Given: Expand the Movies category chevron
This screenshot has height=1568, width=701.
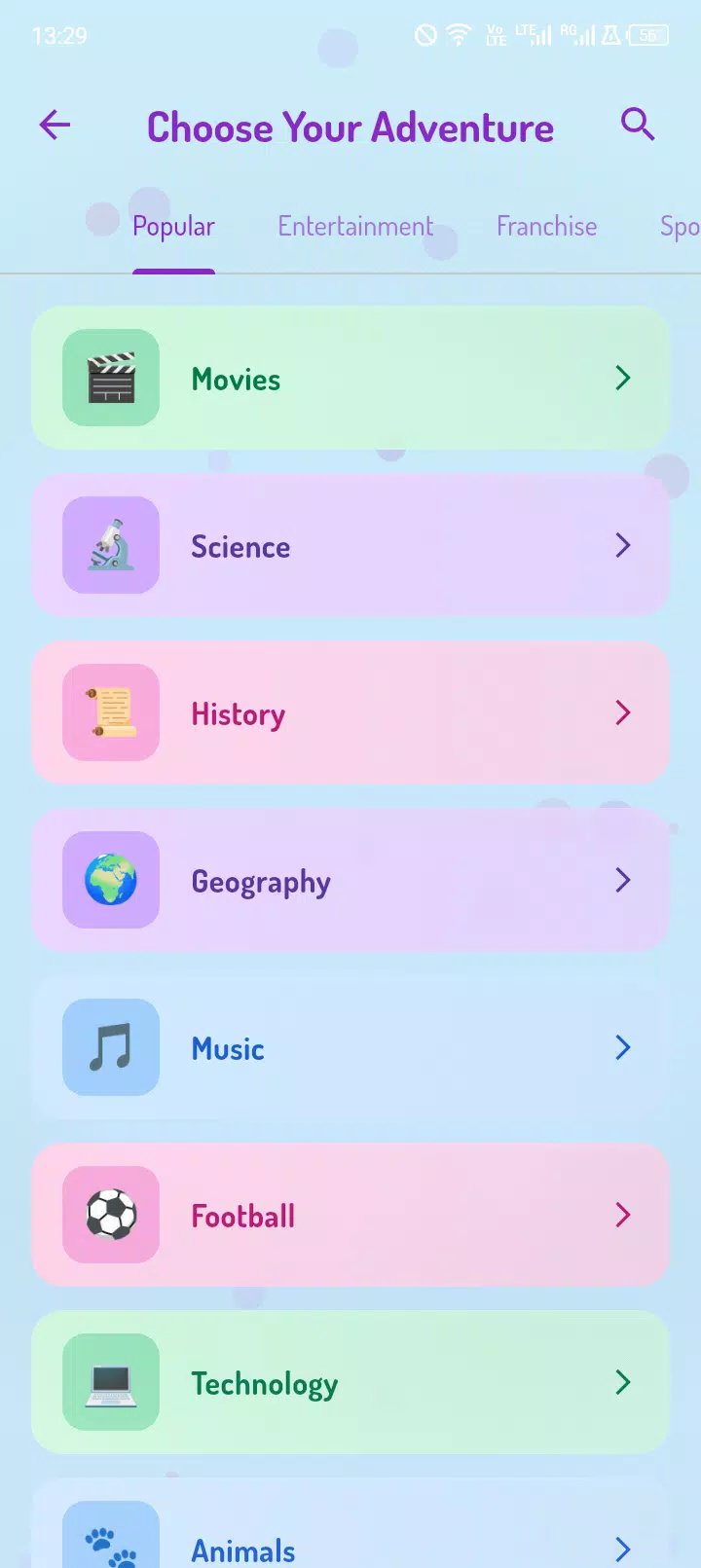Looking at the screenshot, I should (623, 378).
